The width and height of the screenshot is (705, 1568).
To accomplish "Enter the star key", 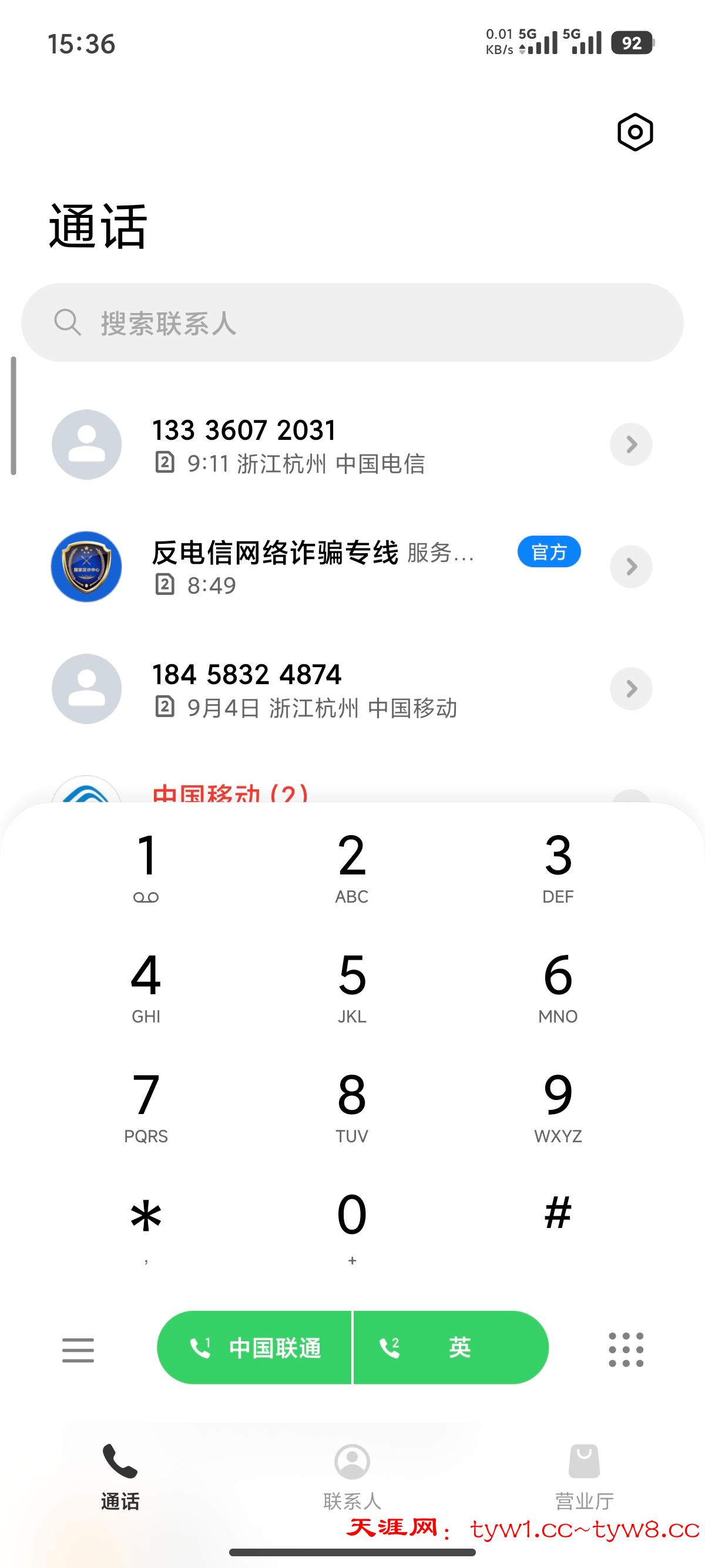I will (x=146, y=1223).
